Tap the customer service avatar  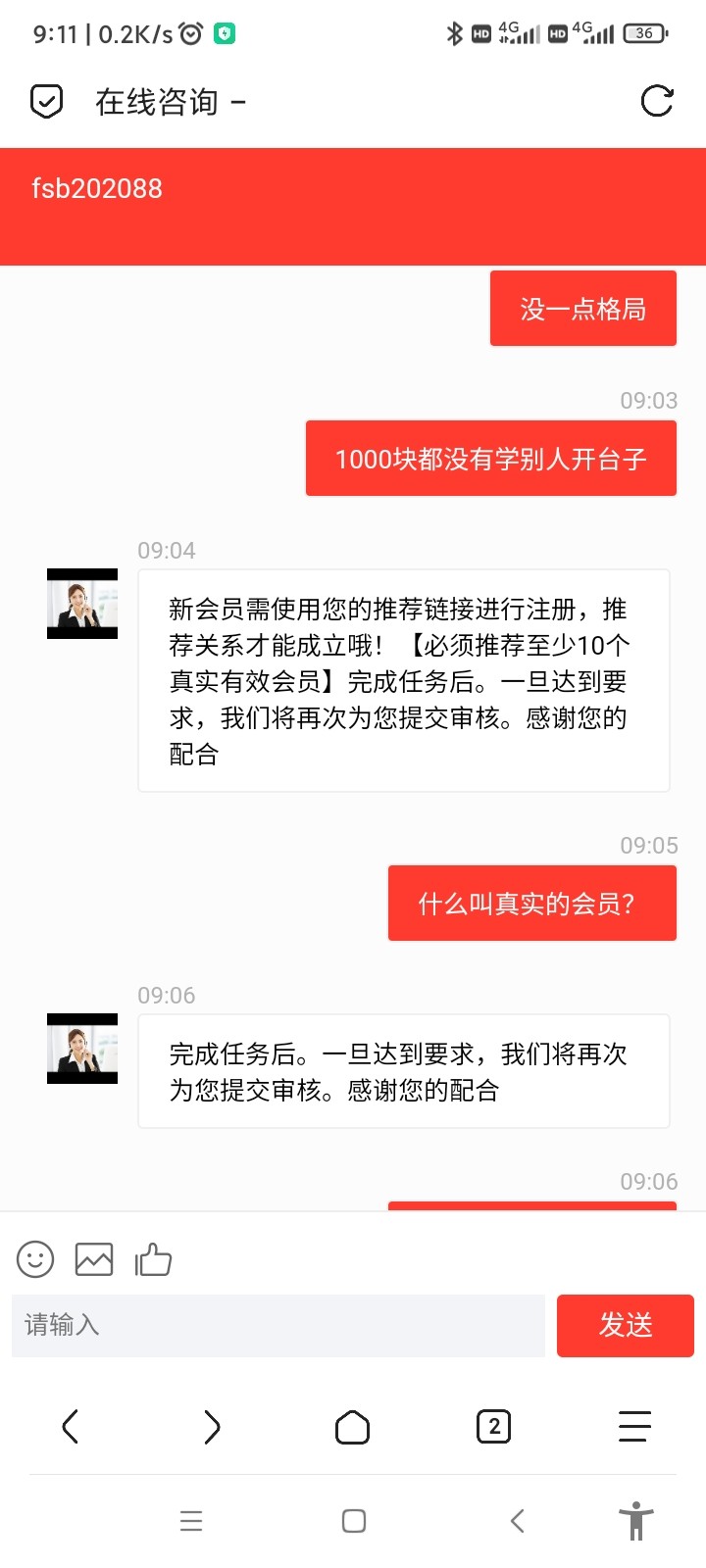(81, 604)
